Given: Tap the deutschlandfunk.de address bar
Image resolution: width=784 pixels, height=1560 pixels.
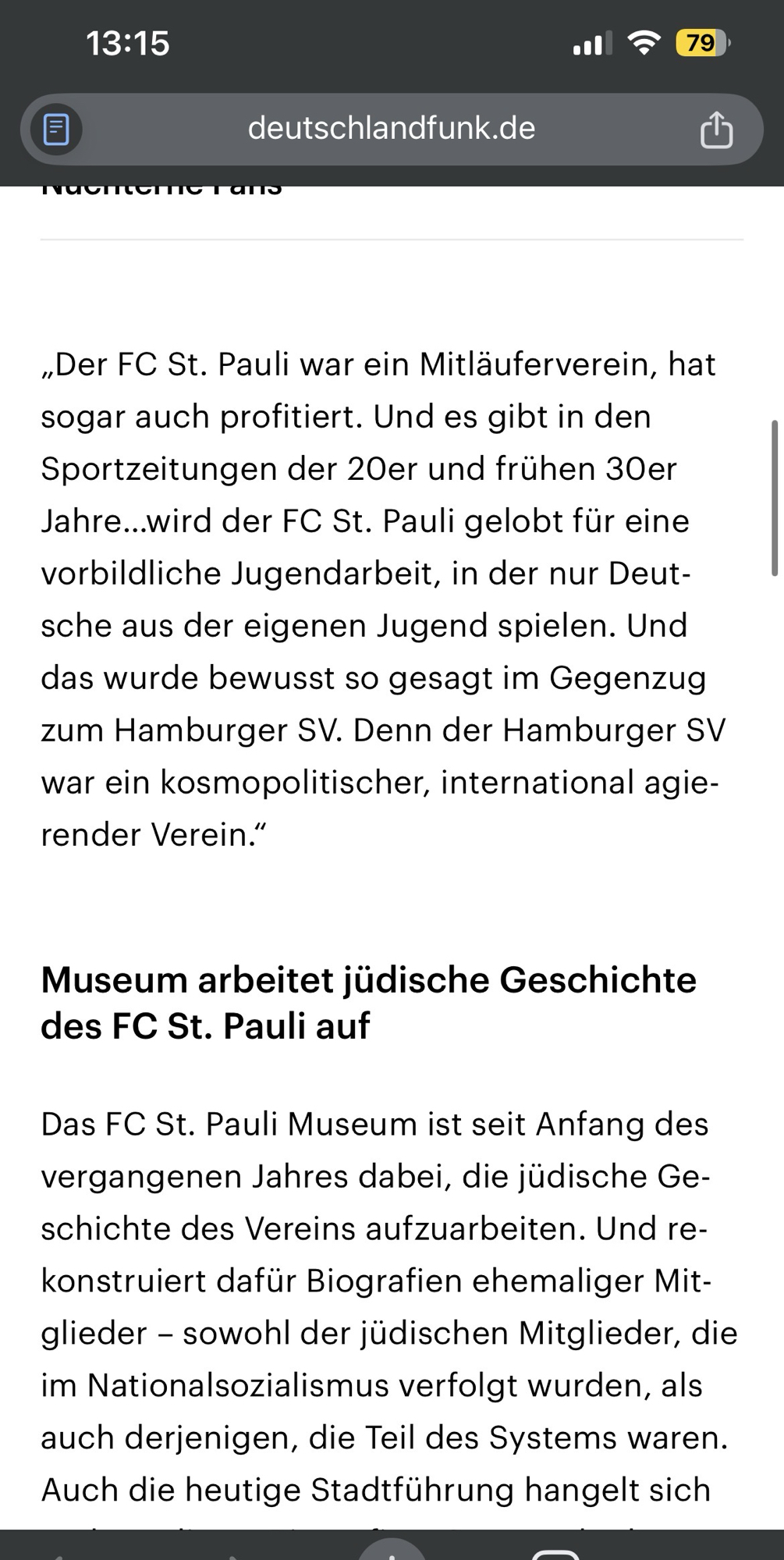Looking at the screenshot, I should click(392, 129).
